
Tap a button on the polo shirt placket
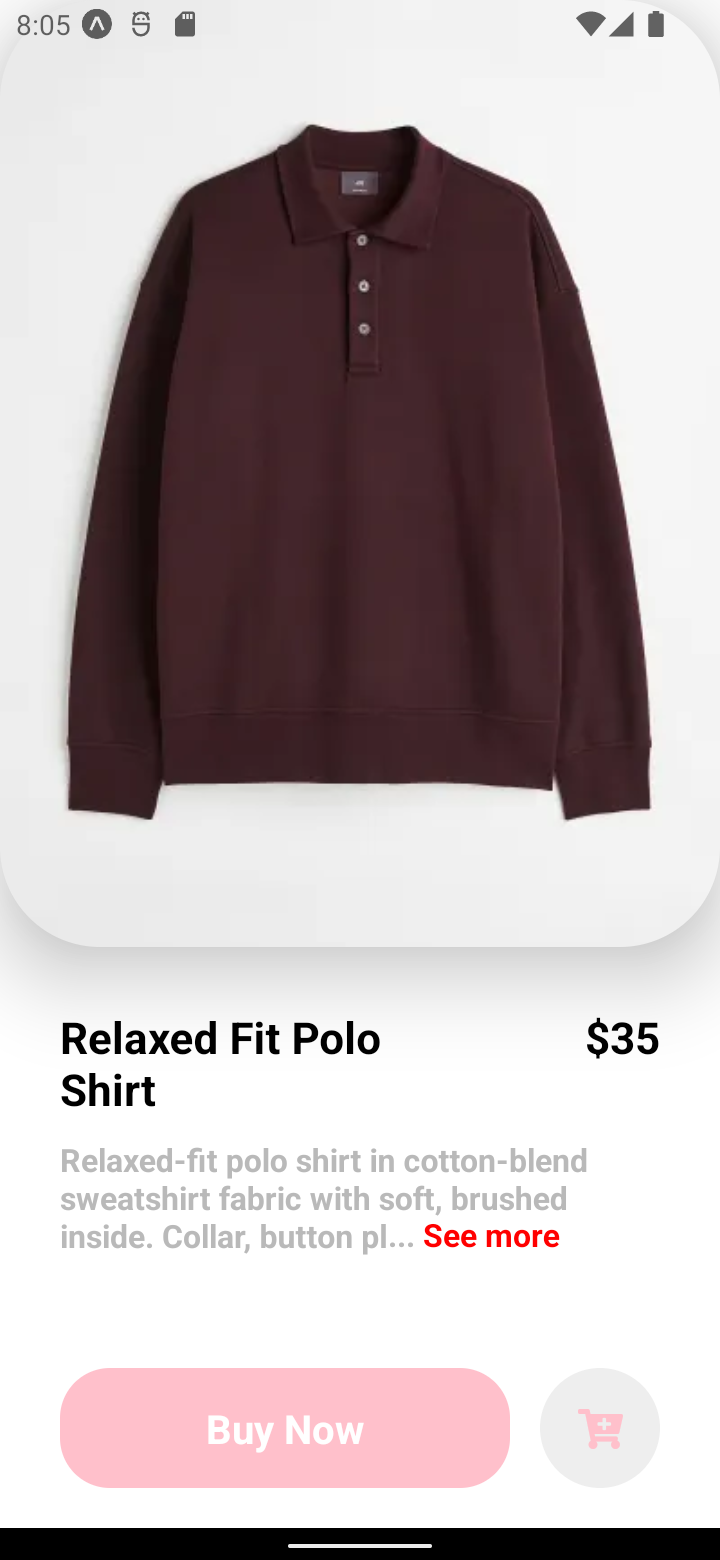[364, 285]
